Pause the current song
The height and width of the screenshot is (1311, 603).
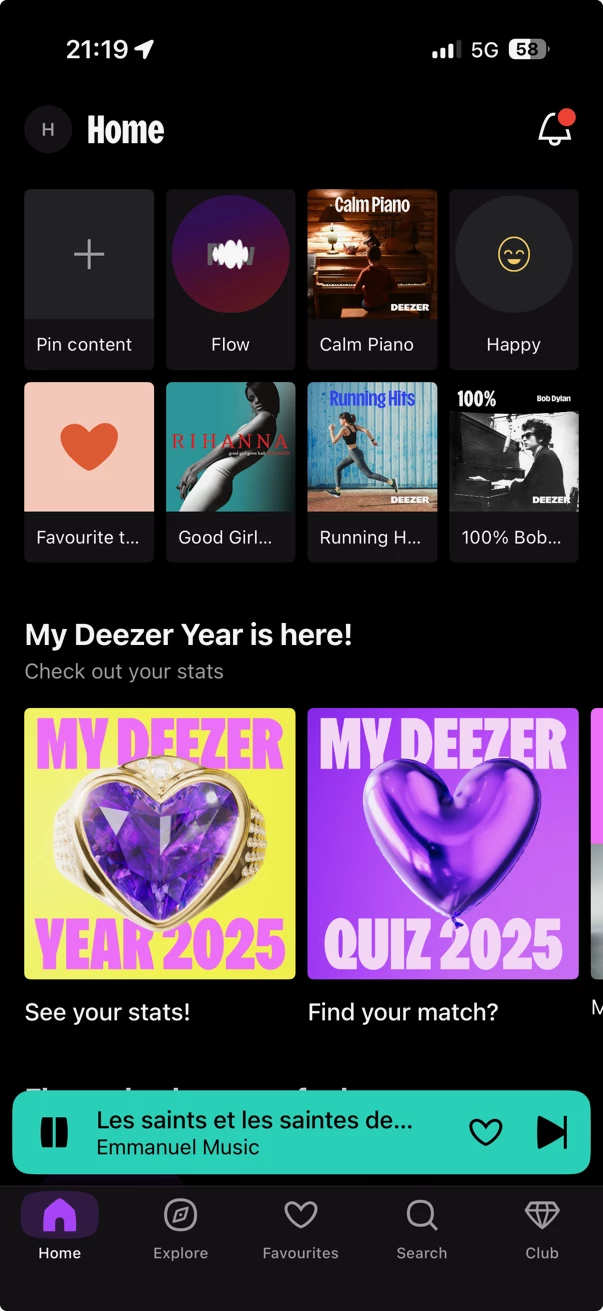click(54, 1132)
